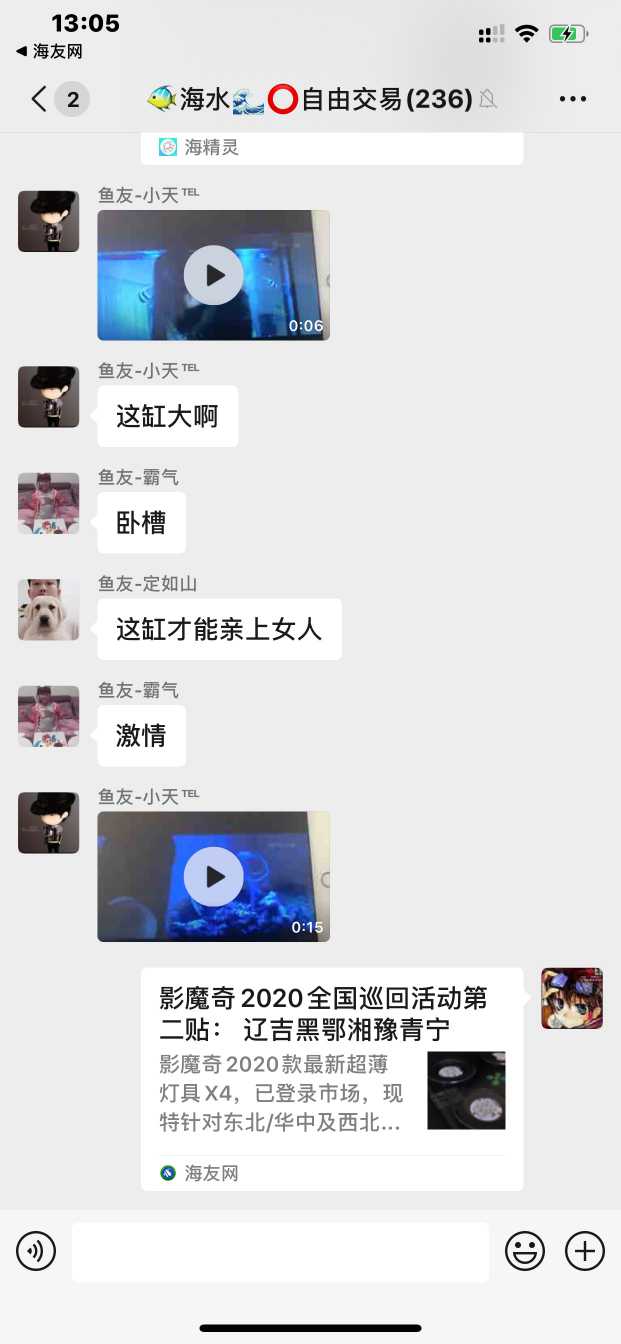The image size is (621, 1344).
Task: Switch to voice message input
Action: click(x=36, y=1251)
